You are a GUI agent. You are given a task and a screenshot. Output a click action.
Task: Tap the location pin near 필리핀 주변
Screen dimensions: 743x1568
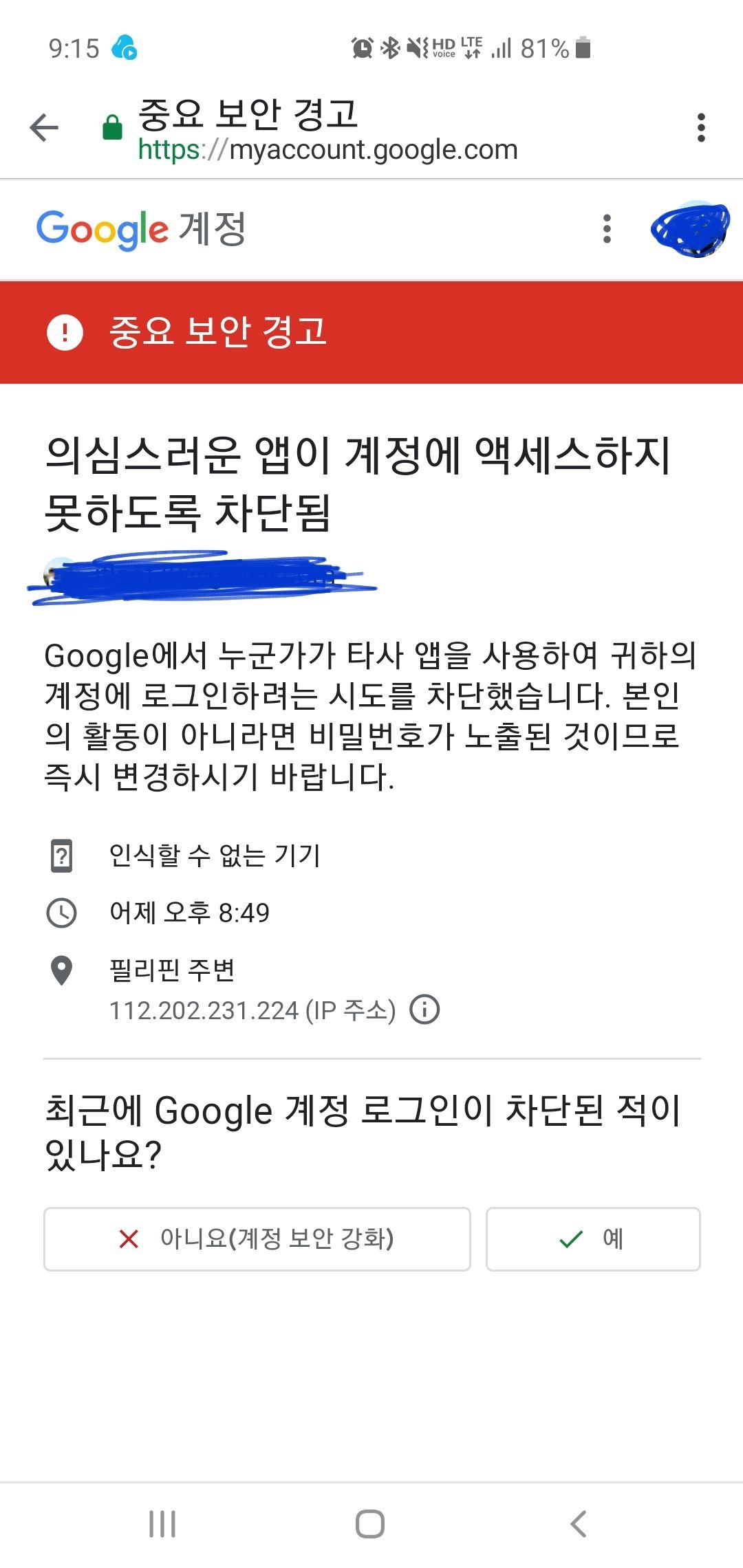63,970
